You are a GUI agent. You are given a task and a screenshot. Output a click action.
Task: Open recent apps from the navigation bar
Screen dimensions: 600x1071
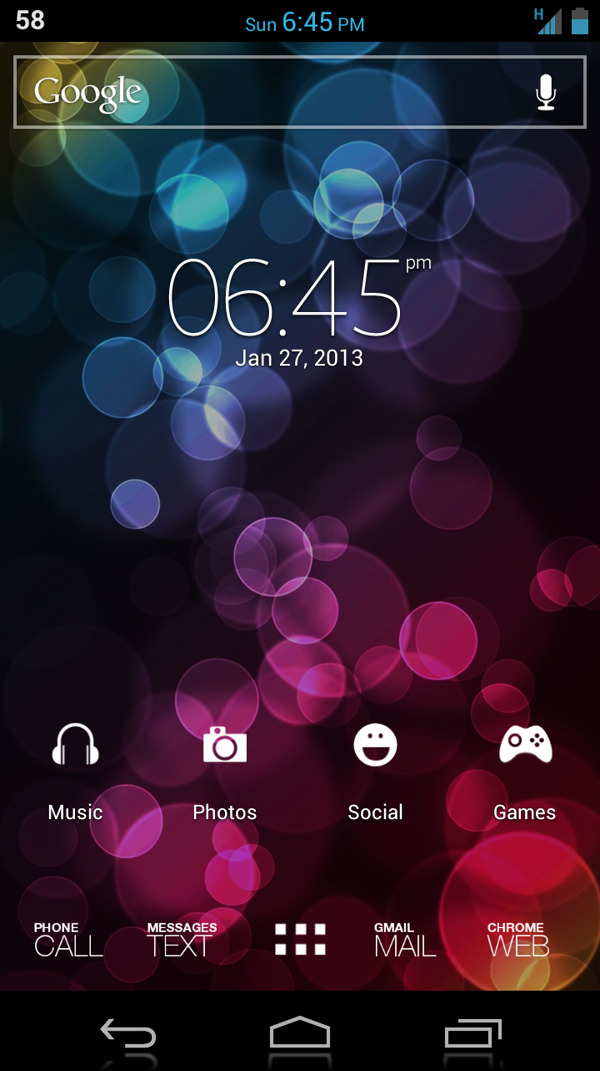(x=473, y=1033)
